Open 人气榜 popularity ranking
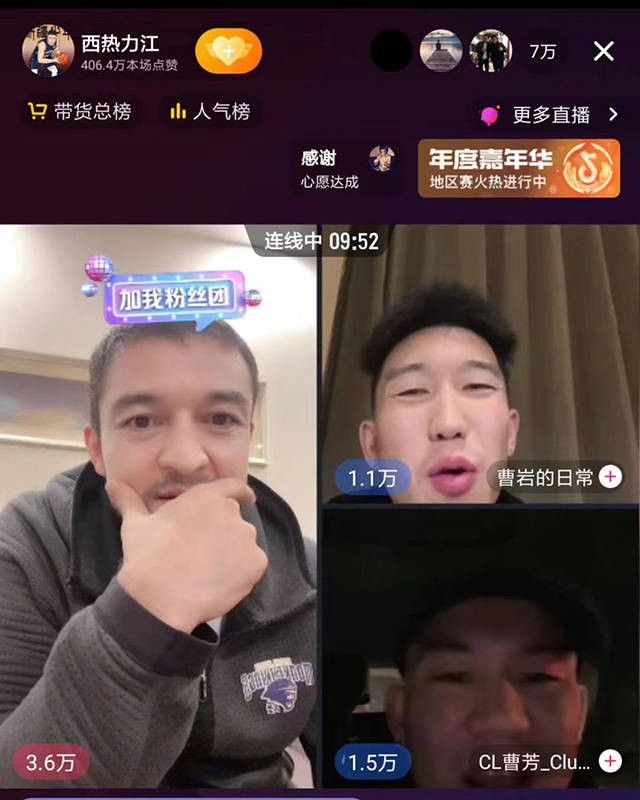This screenshot has height=800, width=640. click(x=210, y=112)
